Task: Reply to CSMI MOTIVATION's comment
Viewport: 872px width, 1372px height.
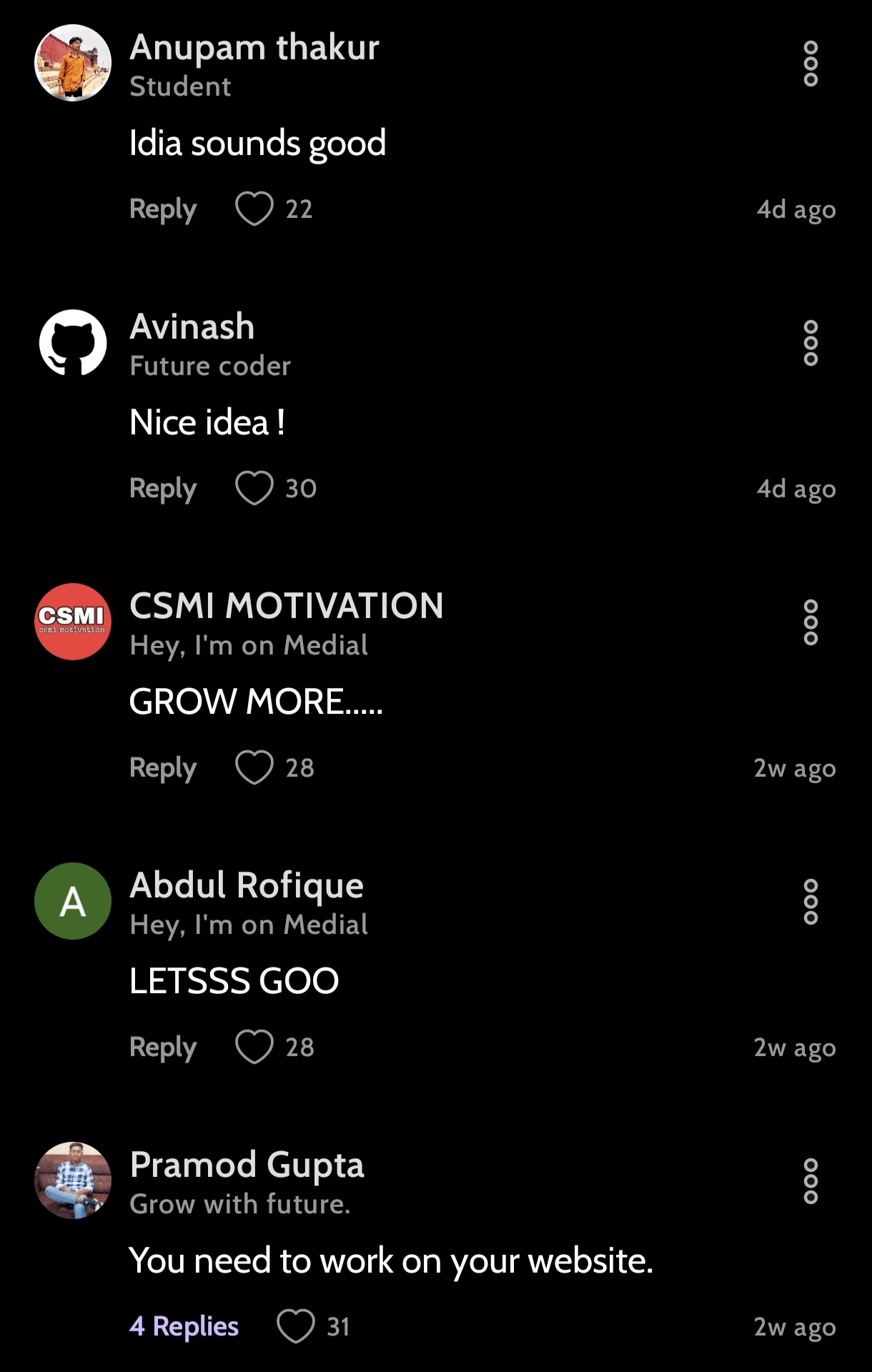Action: (163, 767)
